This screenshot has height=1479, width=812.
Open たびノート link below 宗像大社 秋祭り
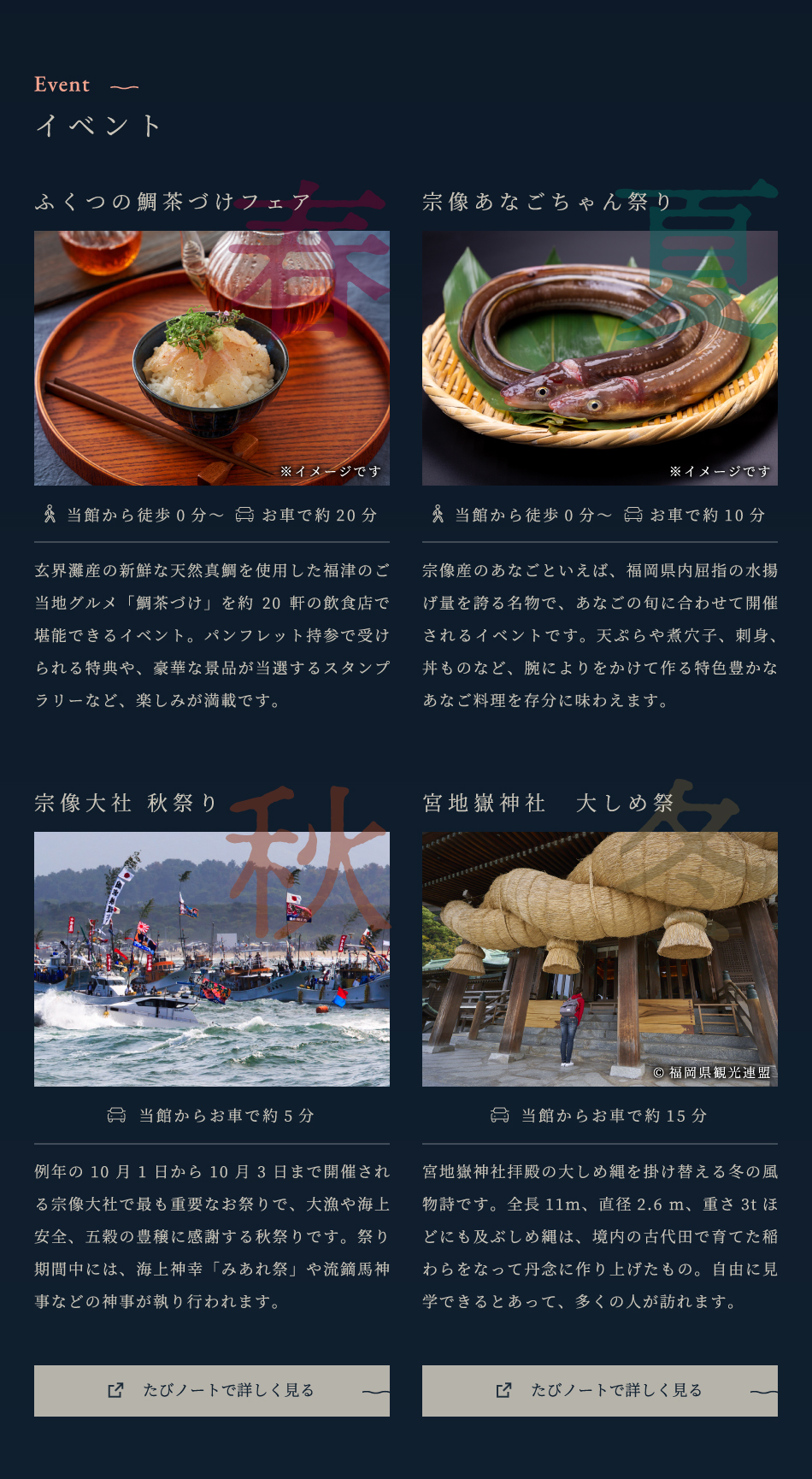coord(212,1390)
